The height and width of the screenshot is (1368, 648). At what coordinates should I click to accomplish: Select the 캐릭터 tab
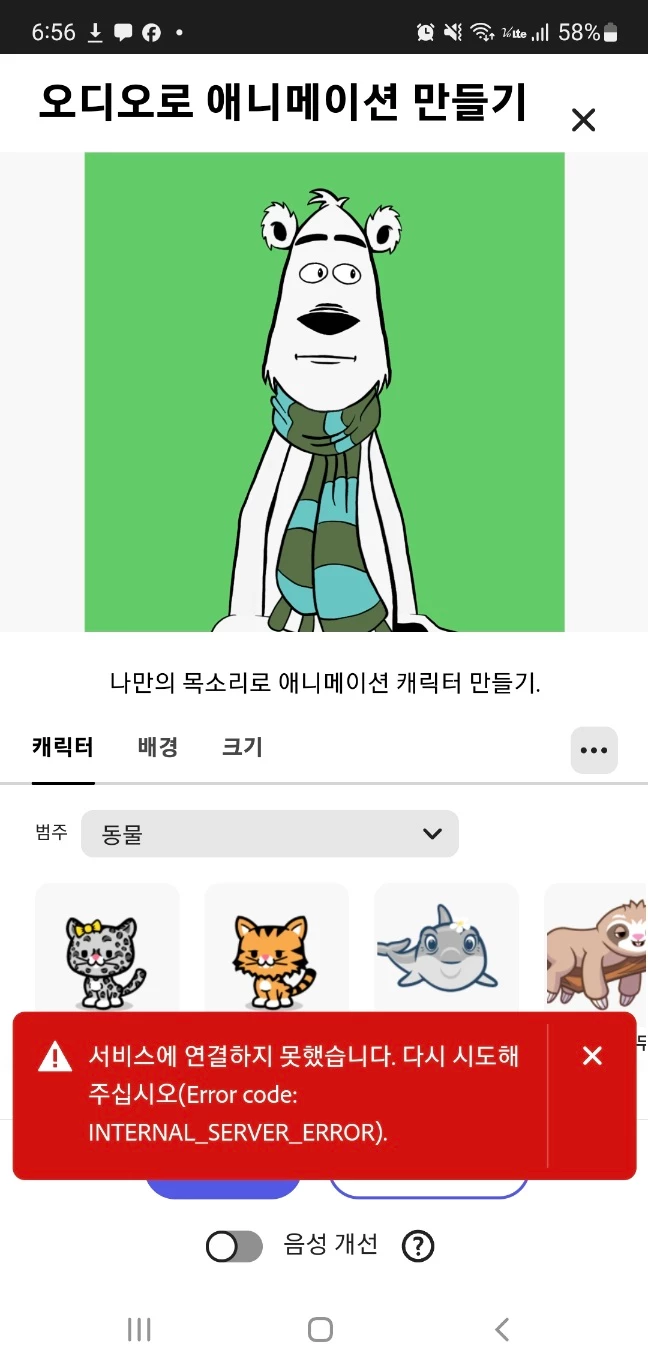point(63,747)
